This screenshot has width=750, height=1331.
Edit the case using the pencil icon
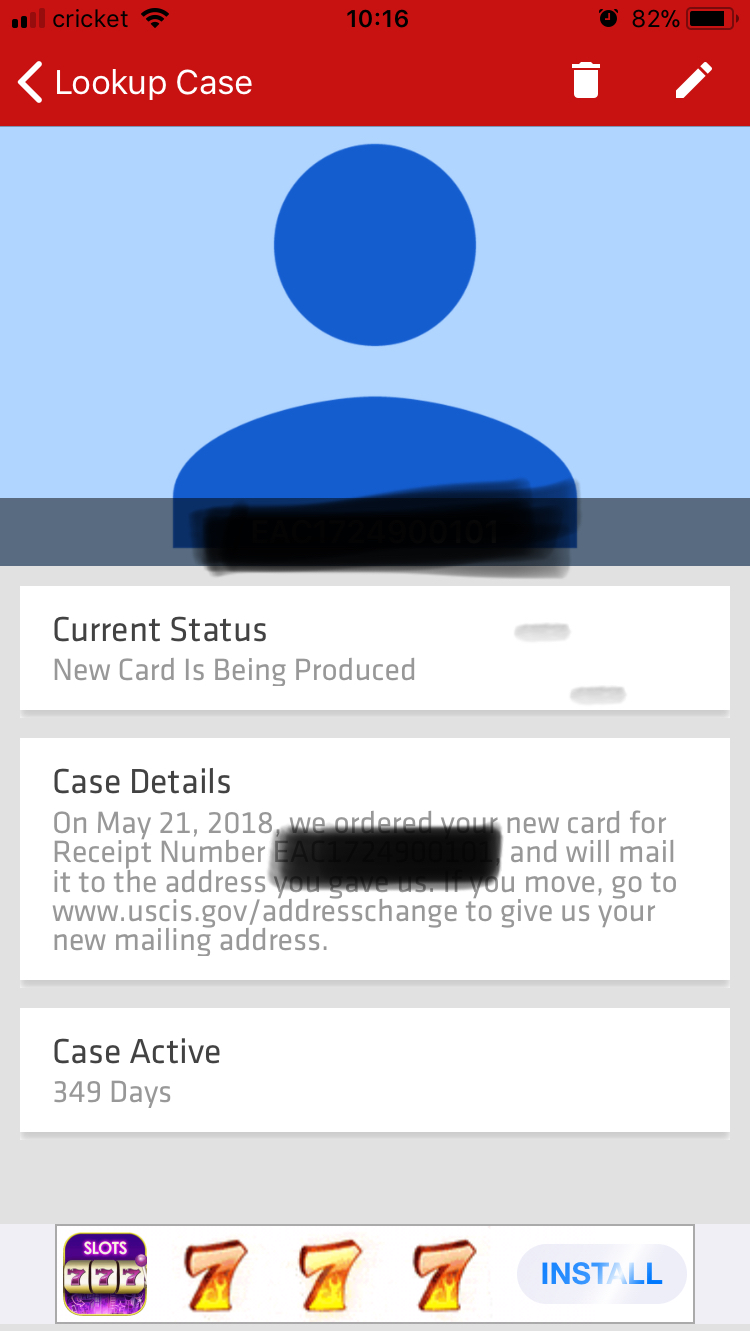point(694,80)
